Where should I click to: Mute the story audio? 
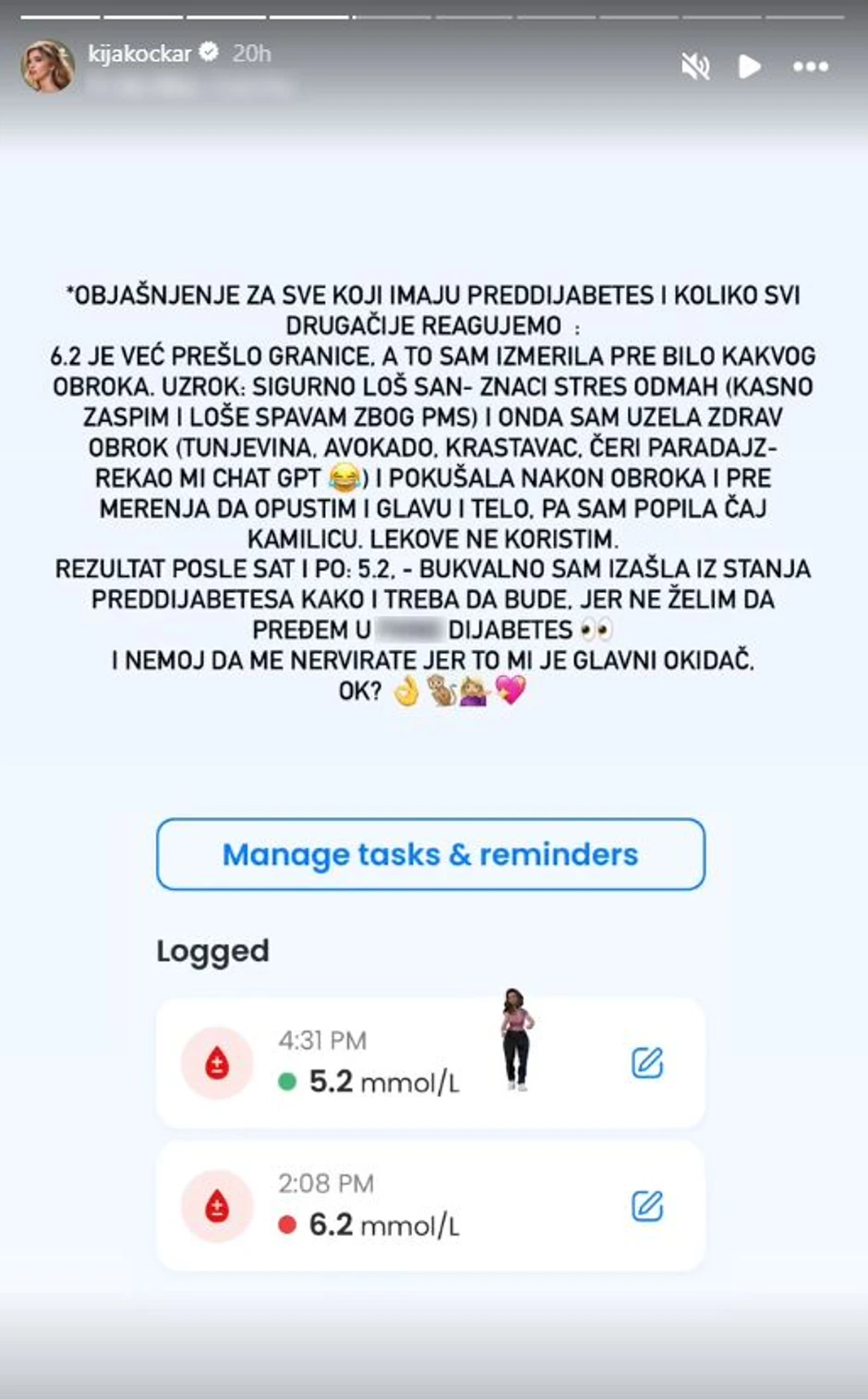695,66
